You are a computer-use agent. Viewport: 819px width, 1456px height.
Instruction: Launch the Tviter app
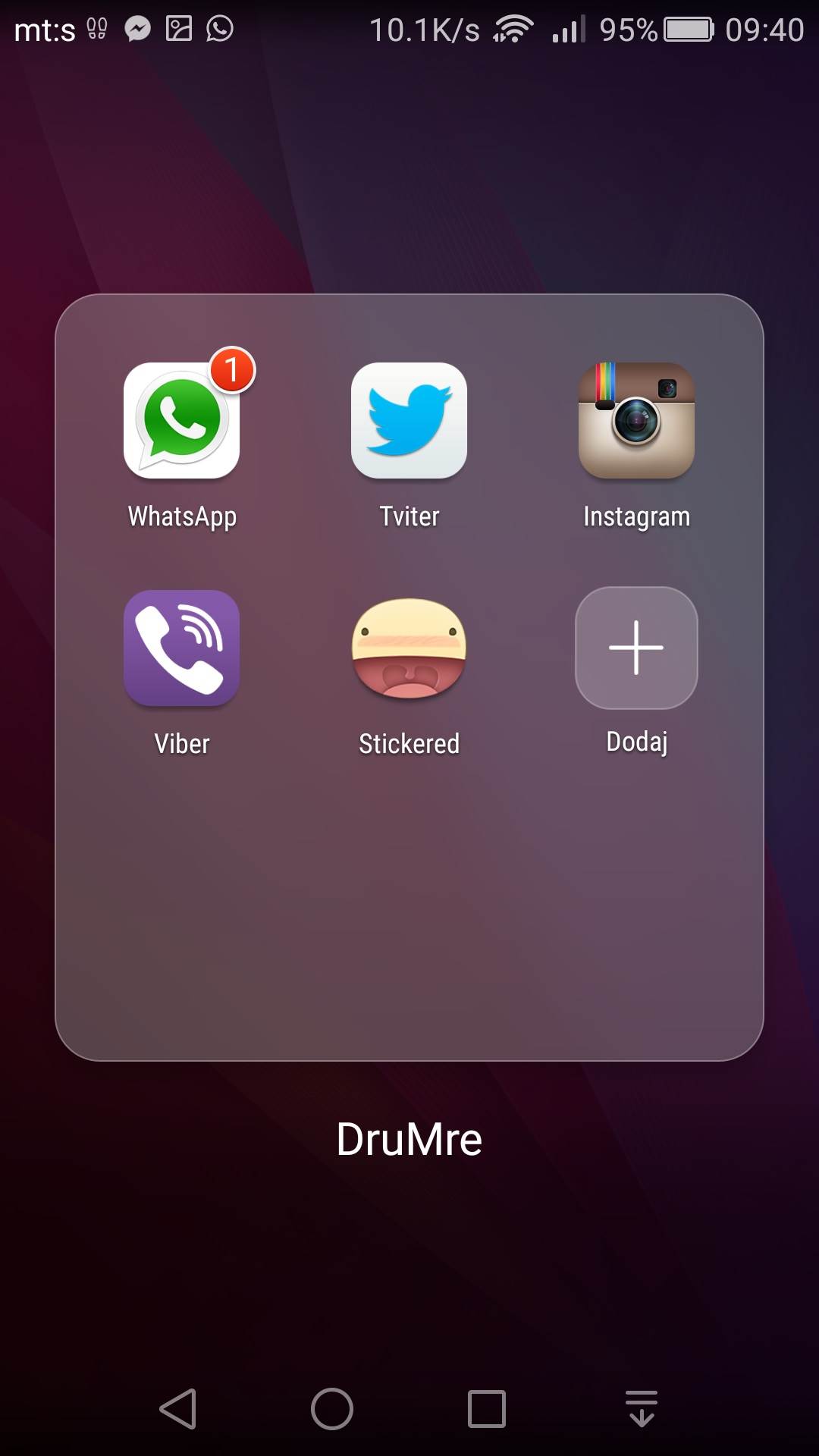pyautogui.click(x=409, y=421)
